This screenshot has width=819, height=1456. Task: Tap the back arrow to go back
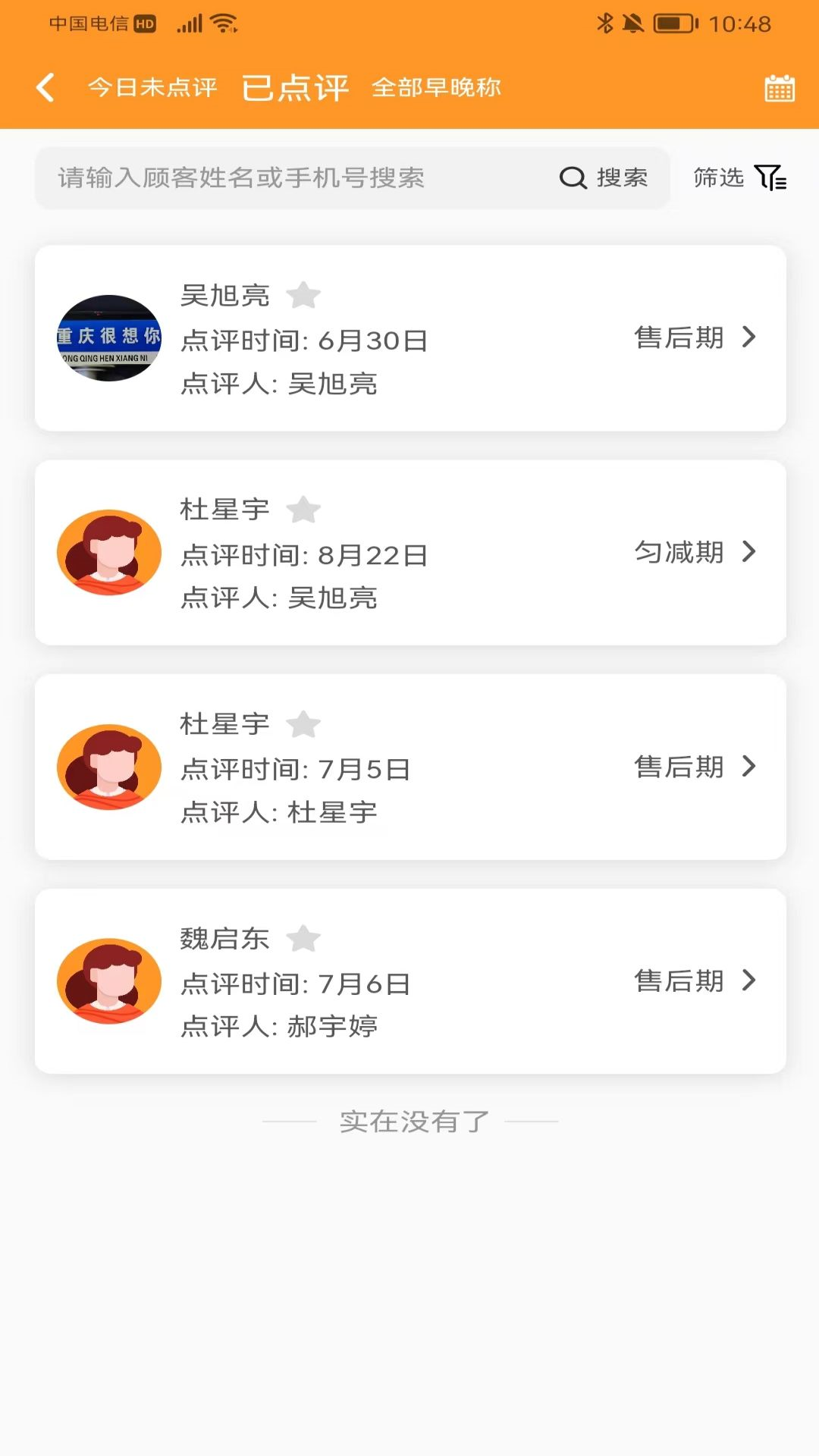(x=45, y=87)
